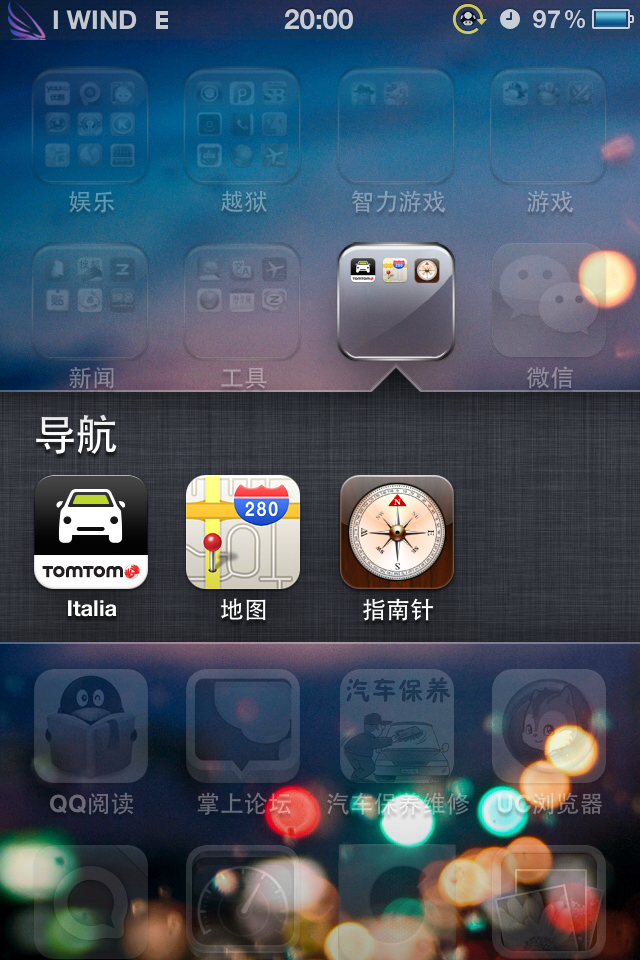This screenshot has width=640, height=960.
Task: Tap the dimmed 工具 folder
Action: pos(243,300)
